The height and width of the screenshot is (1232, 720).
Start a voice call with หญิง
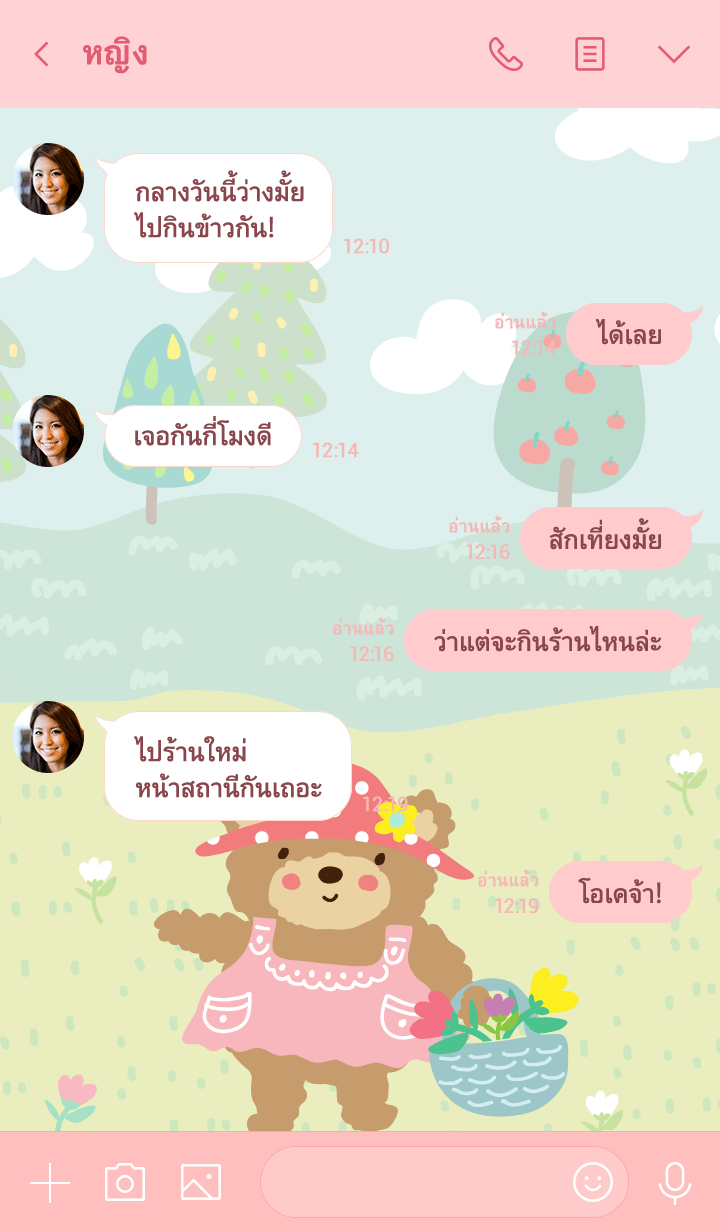(x=505, y=54)
